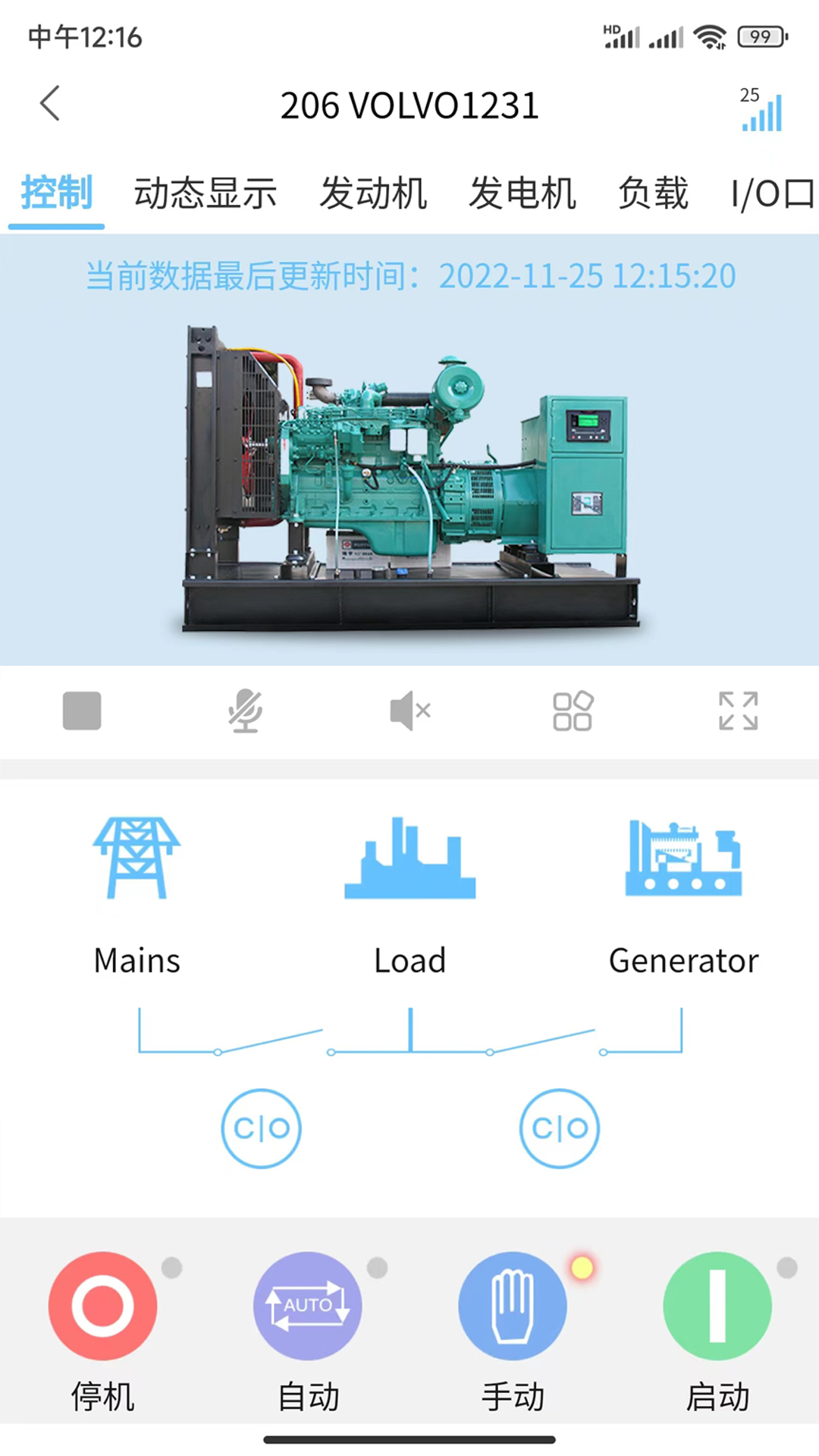Toggle the Generator C|O breaker button
819x1456 pixels.
(560, 1128)
